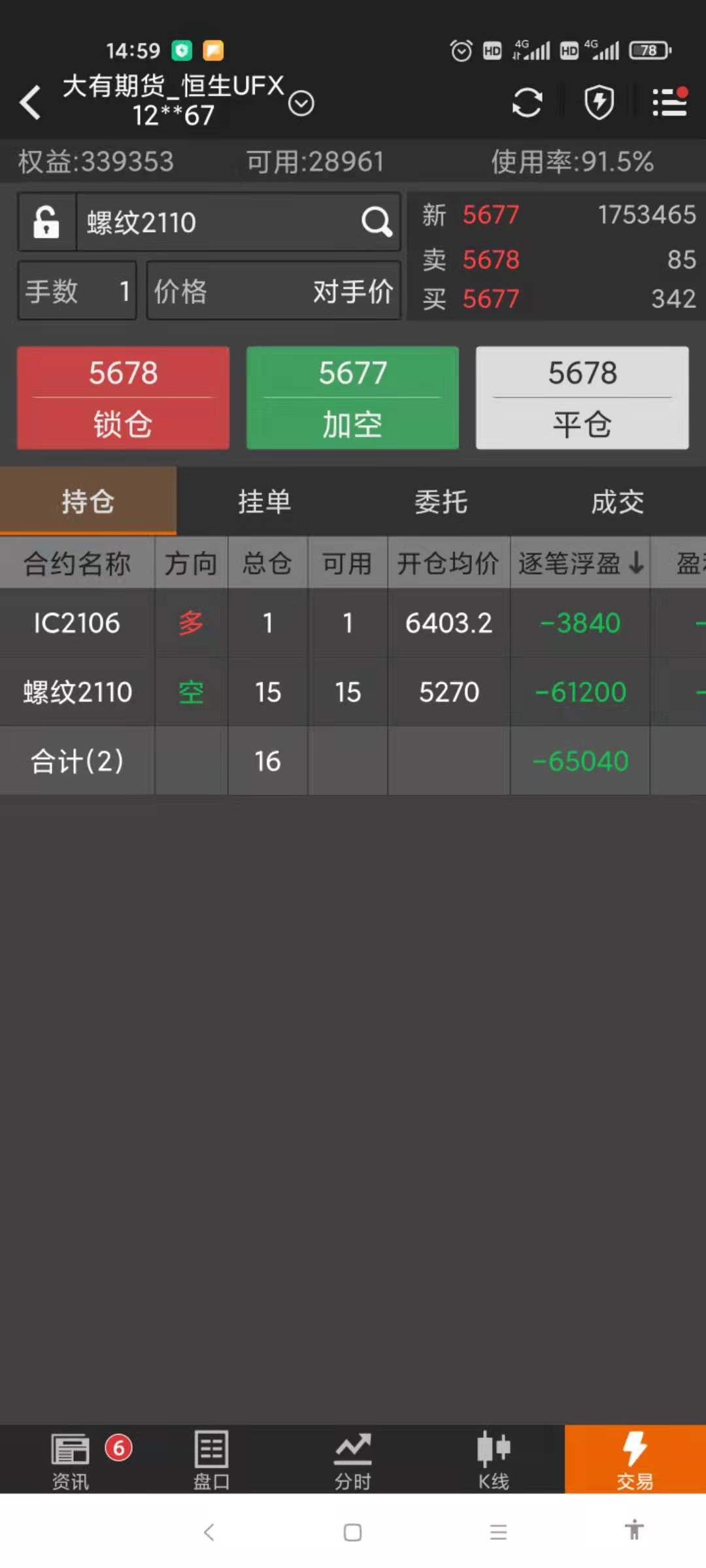The image size is (706, 1568).
Task: Open the K线 chart view
Action: [x=494, y=1460]
